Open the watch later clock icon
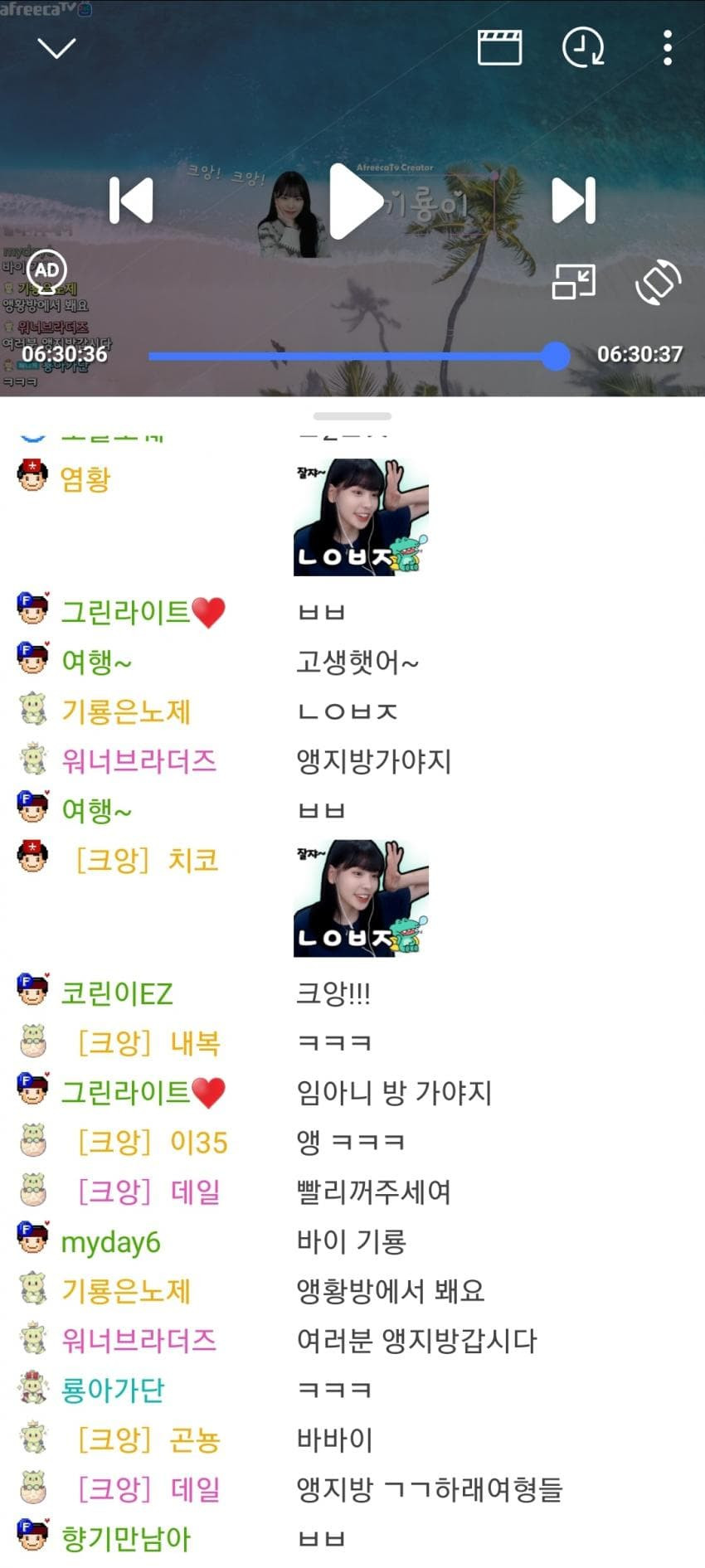This screenshot has height=1568, width=705. point(583,47)
